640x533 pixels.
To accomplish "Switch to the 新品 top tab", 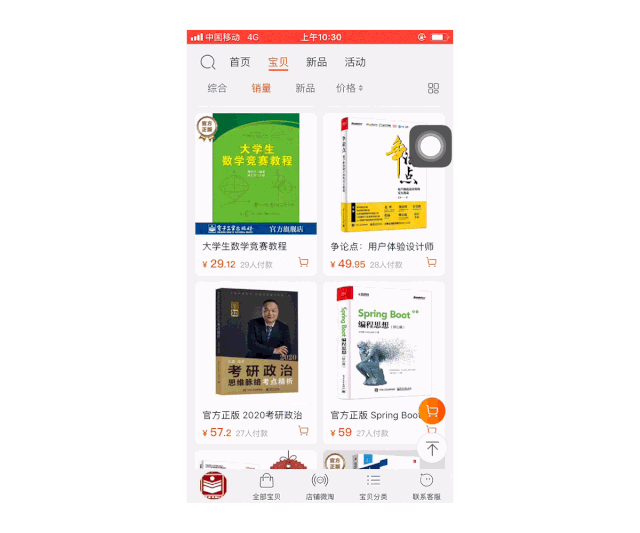I will 316,62.
